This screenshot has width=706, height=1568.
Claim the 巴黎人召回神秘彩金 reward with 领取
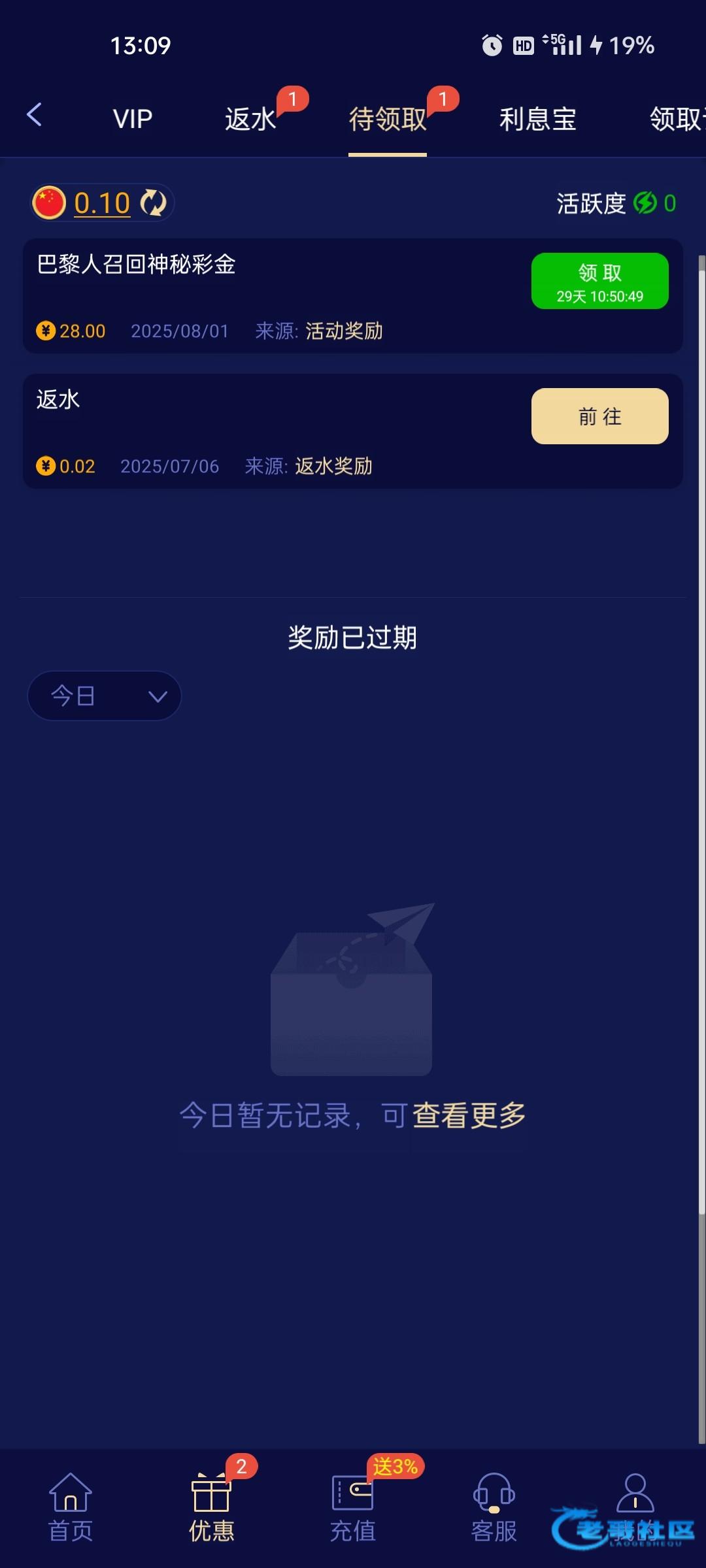point(599,281)
